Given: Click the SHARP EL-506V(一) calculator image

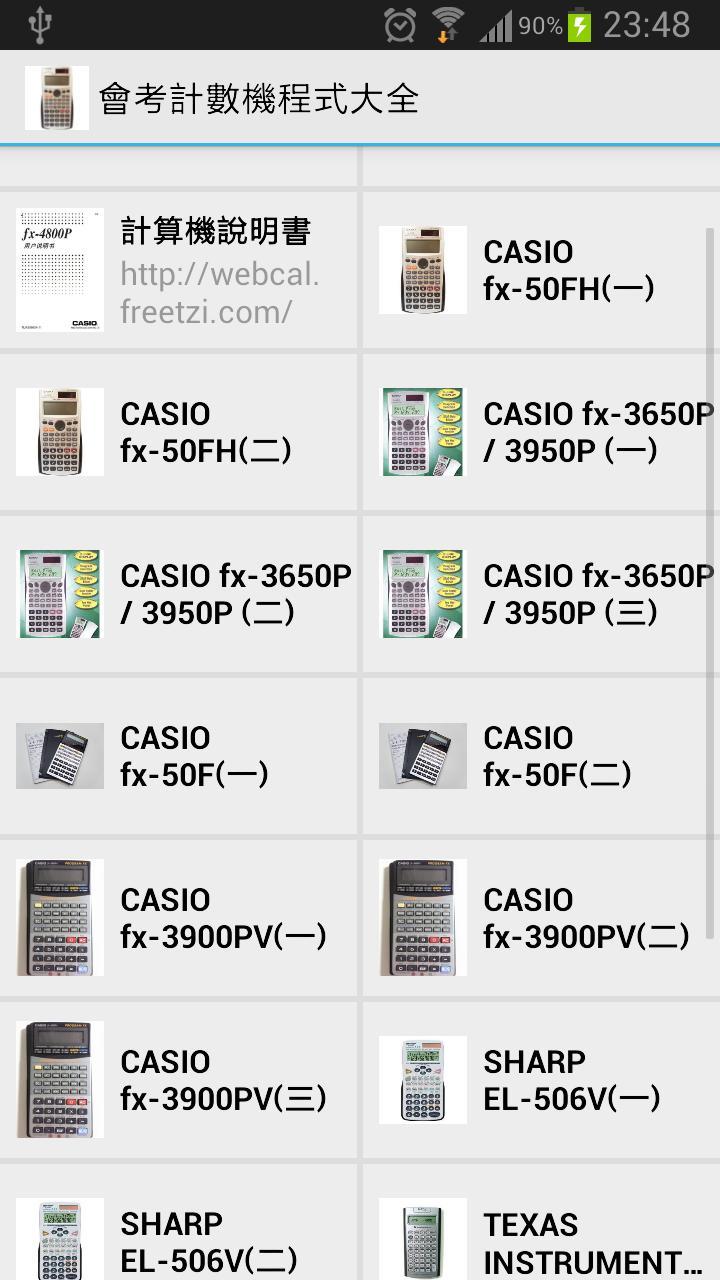Looking at the screenshot, I should [x=422, y=1079].
